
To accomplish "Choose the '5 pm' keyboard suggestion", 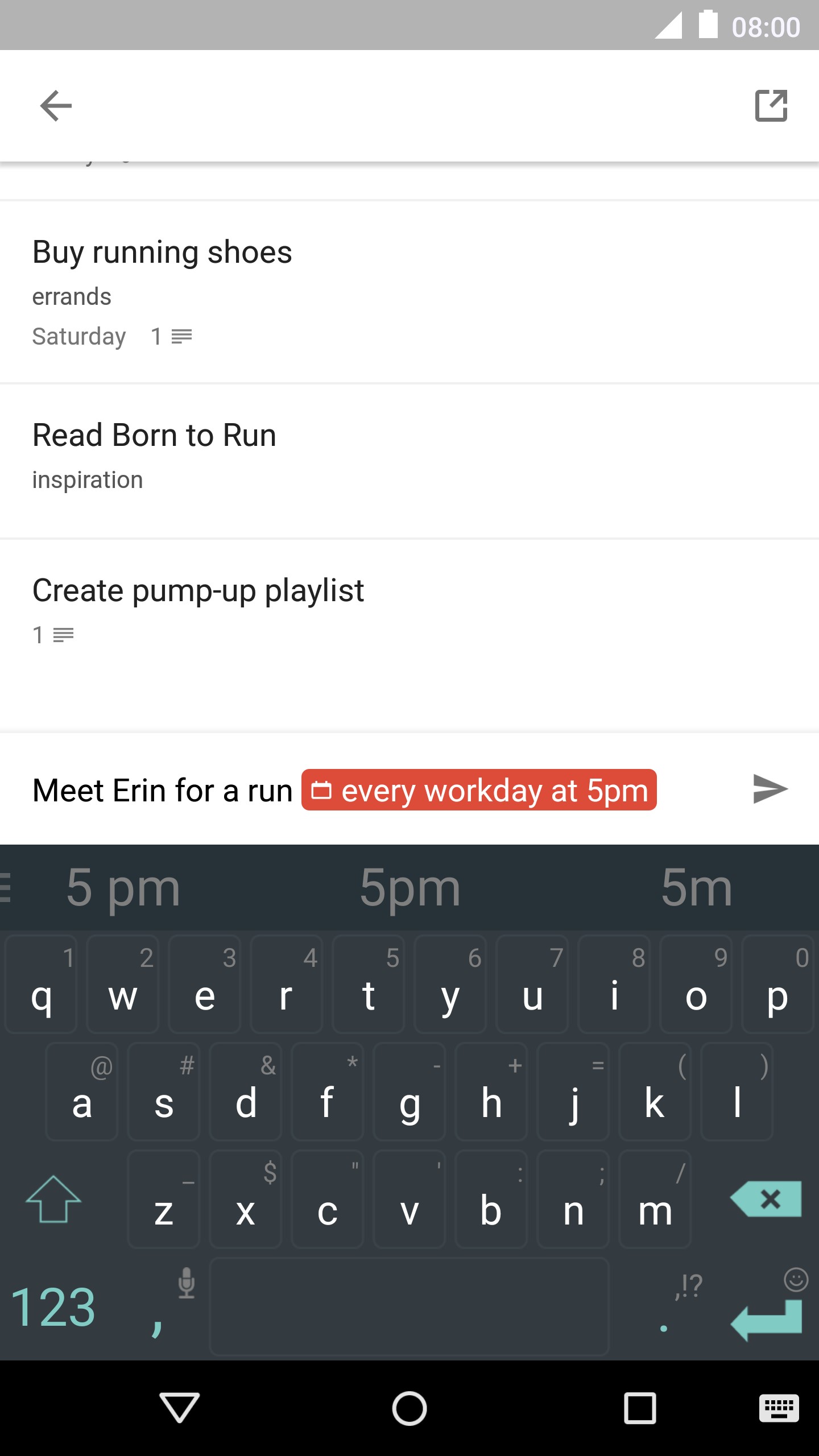I will (123, 888).
